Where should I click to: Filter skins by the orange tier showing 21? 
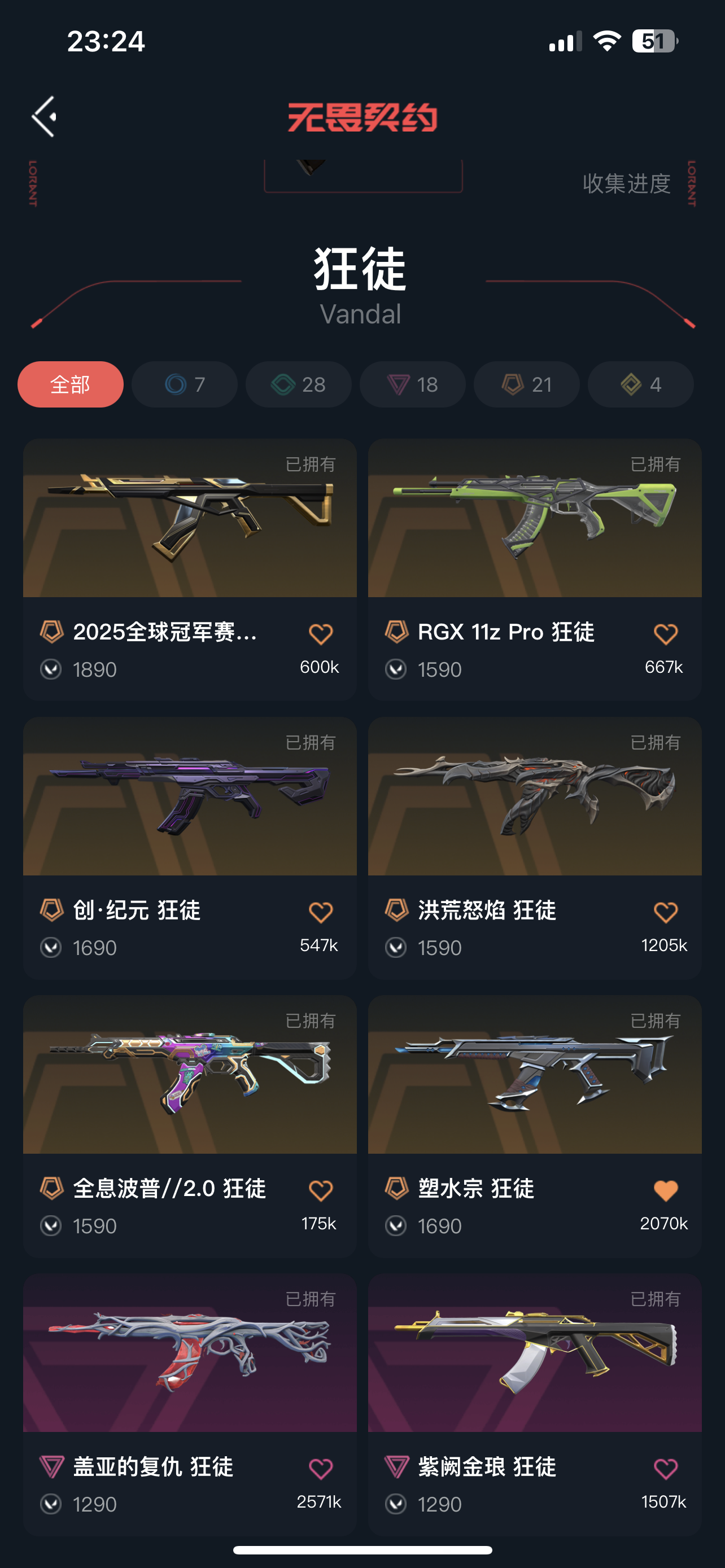[527, 385]
